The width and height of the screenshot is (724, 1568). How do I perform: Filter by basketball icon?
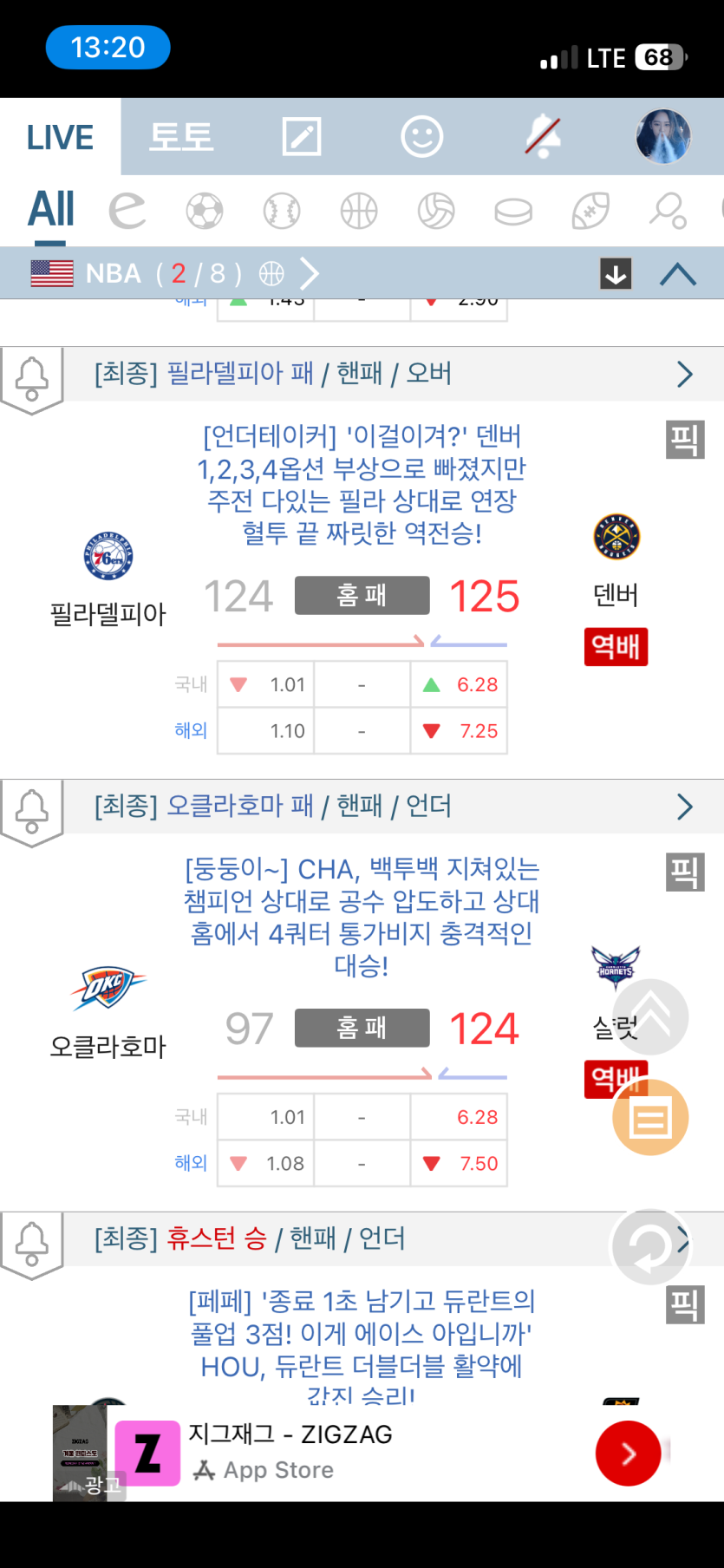click(359, 211)
